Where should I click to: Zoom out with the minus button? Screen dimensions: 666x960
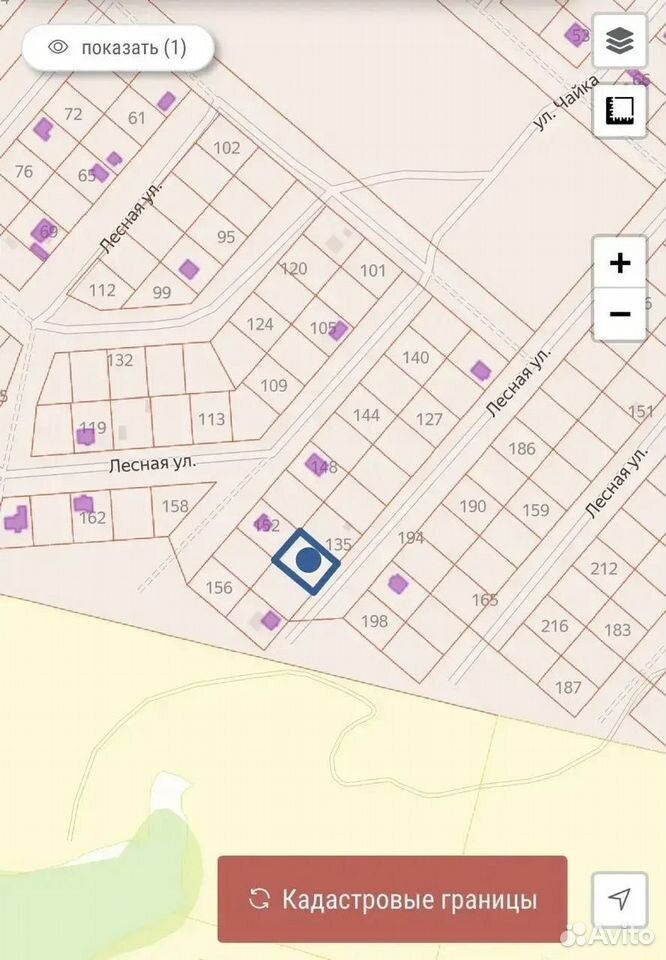pos(619,314)
